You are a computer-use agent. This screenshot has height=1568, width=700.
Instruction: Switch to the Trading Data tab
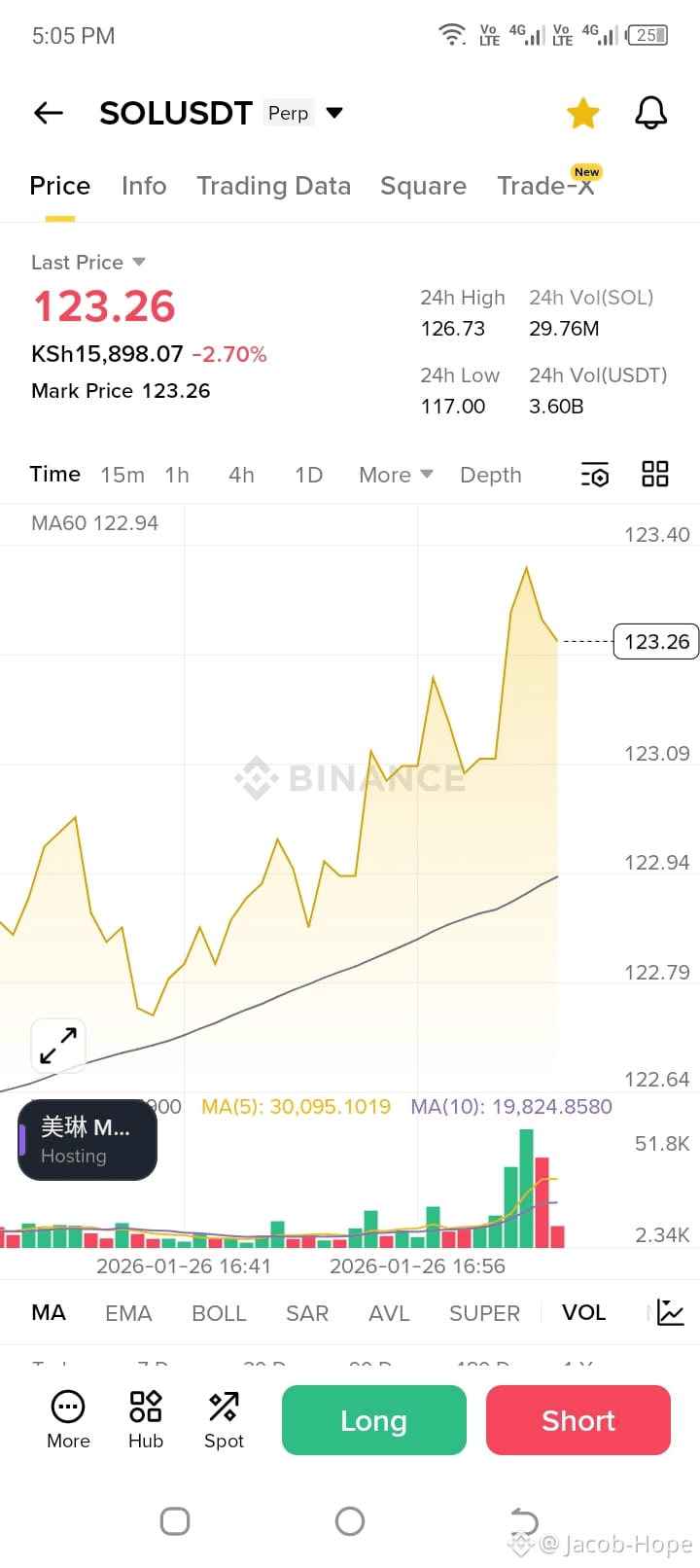(x=273, y=186)
